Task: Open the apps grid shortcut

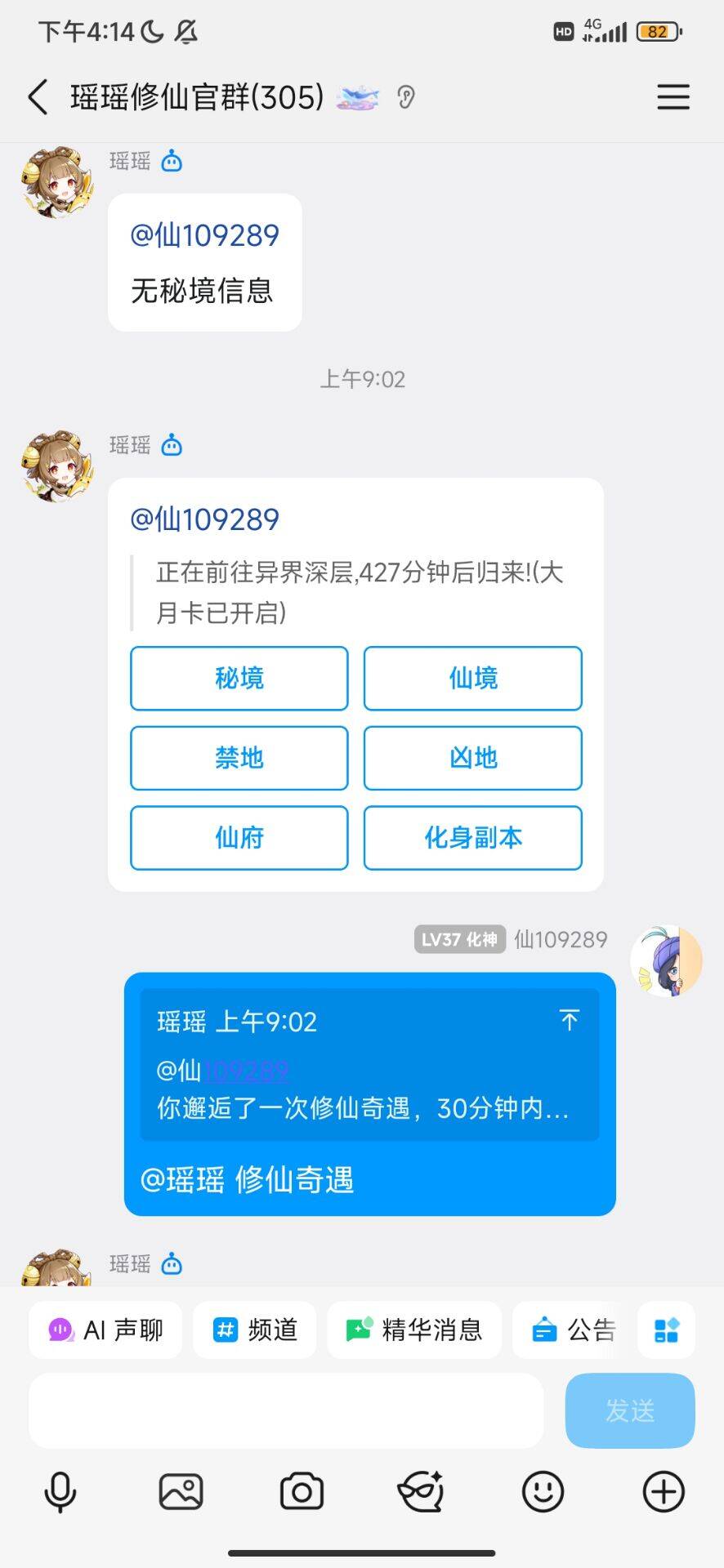Action: tap(666, 1330)
